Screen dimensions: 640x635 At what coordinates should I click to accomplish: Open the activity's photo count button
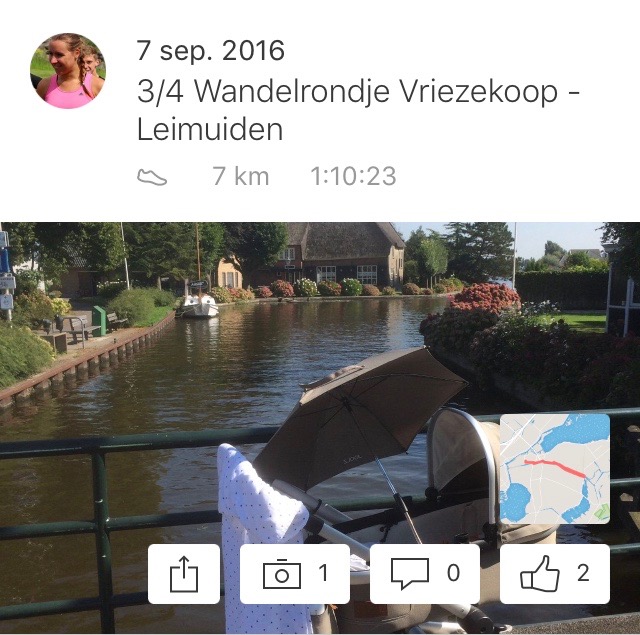[x=294, y=574]
